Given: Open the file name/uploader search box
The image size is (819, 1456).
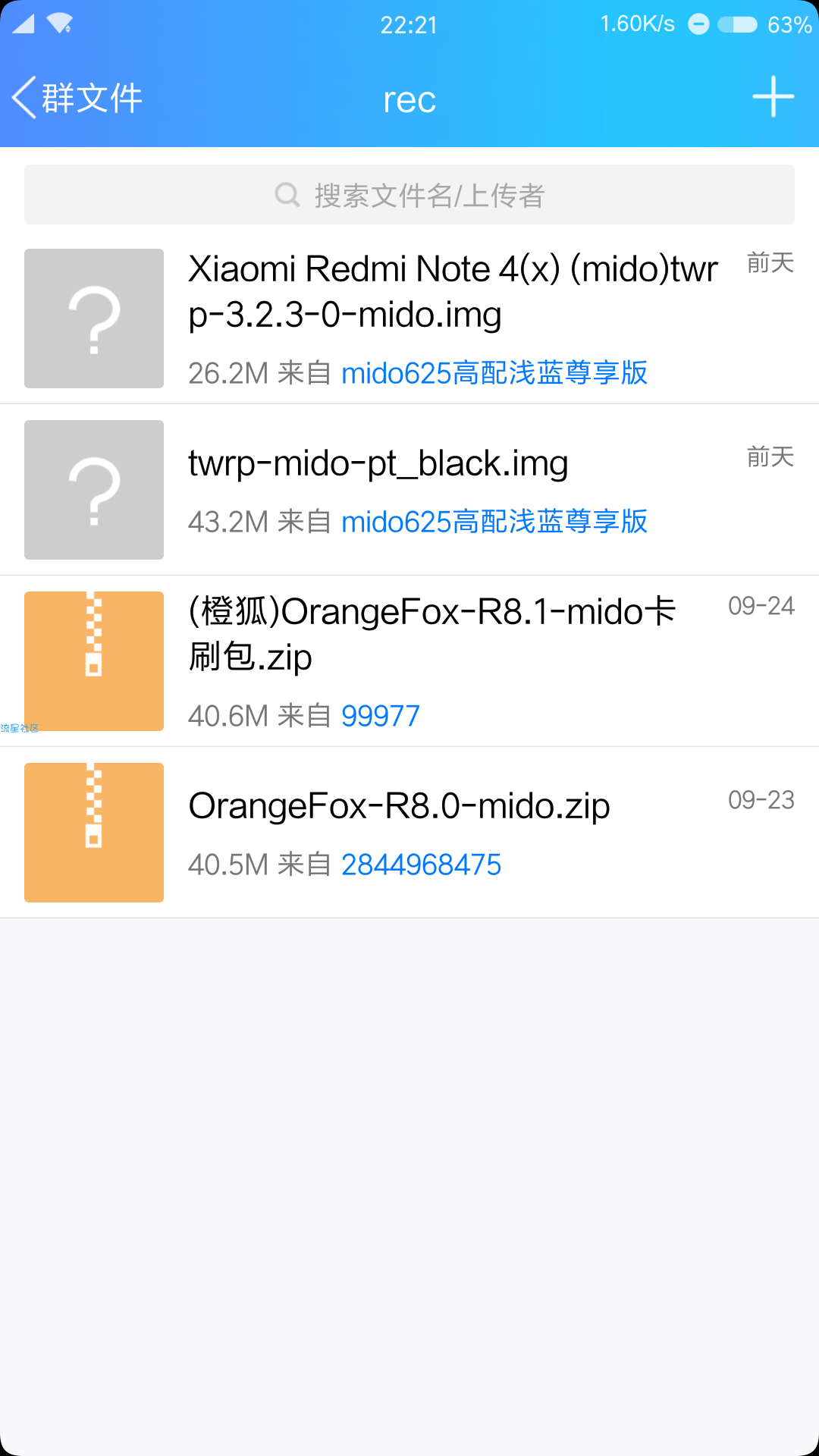Looking at the screenshot, I should click(409, 195).
